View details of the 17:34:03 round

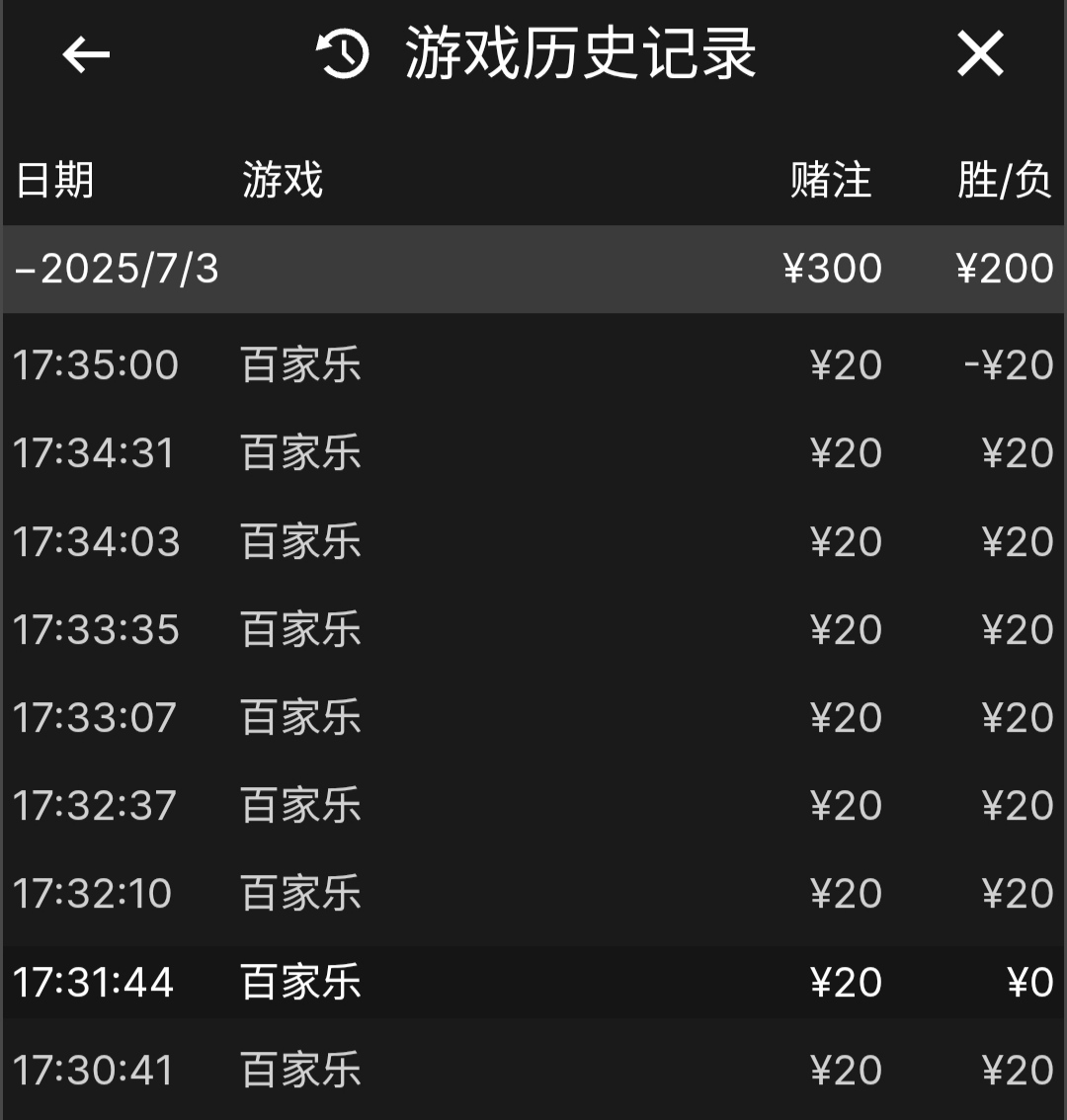point(533,541)
